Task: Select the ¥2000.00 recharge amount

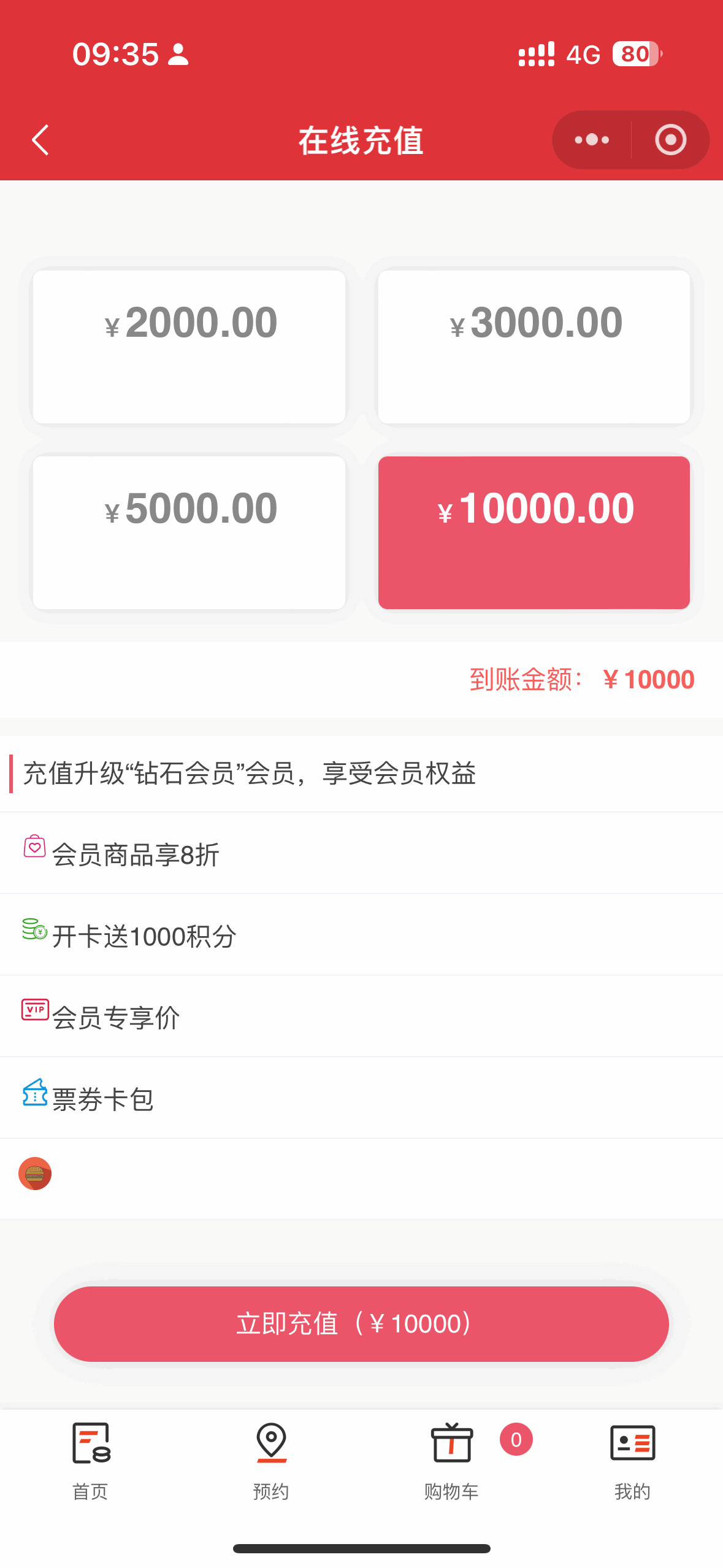Action: pos(189,347)
